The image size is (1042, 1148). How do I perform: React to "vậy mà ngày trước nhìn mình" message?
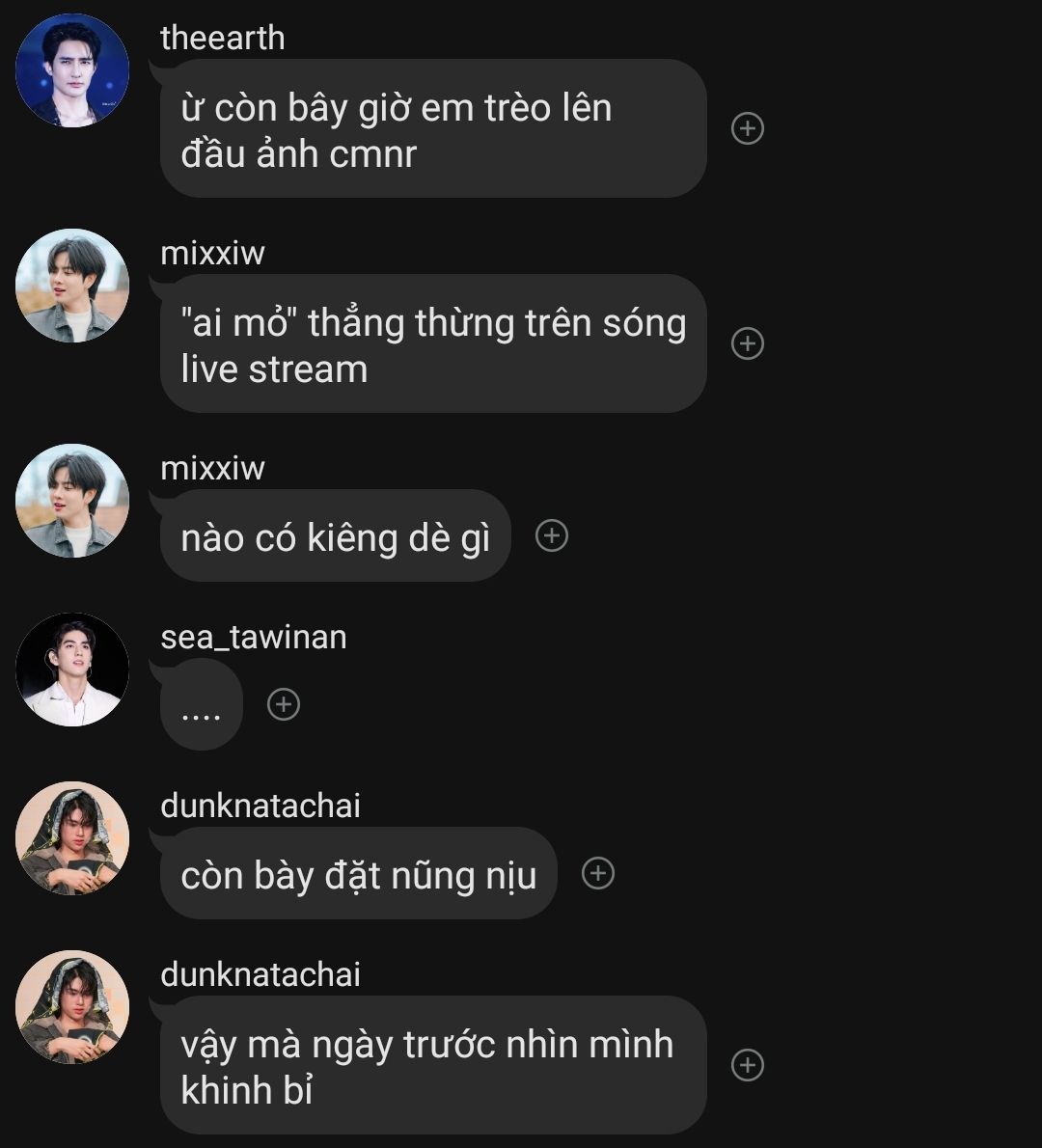(748, 1065)
